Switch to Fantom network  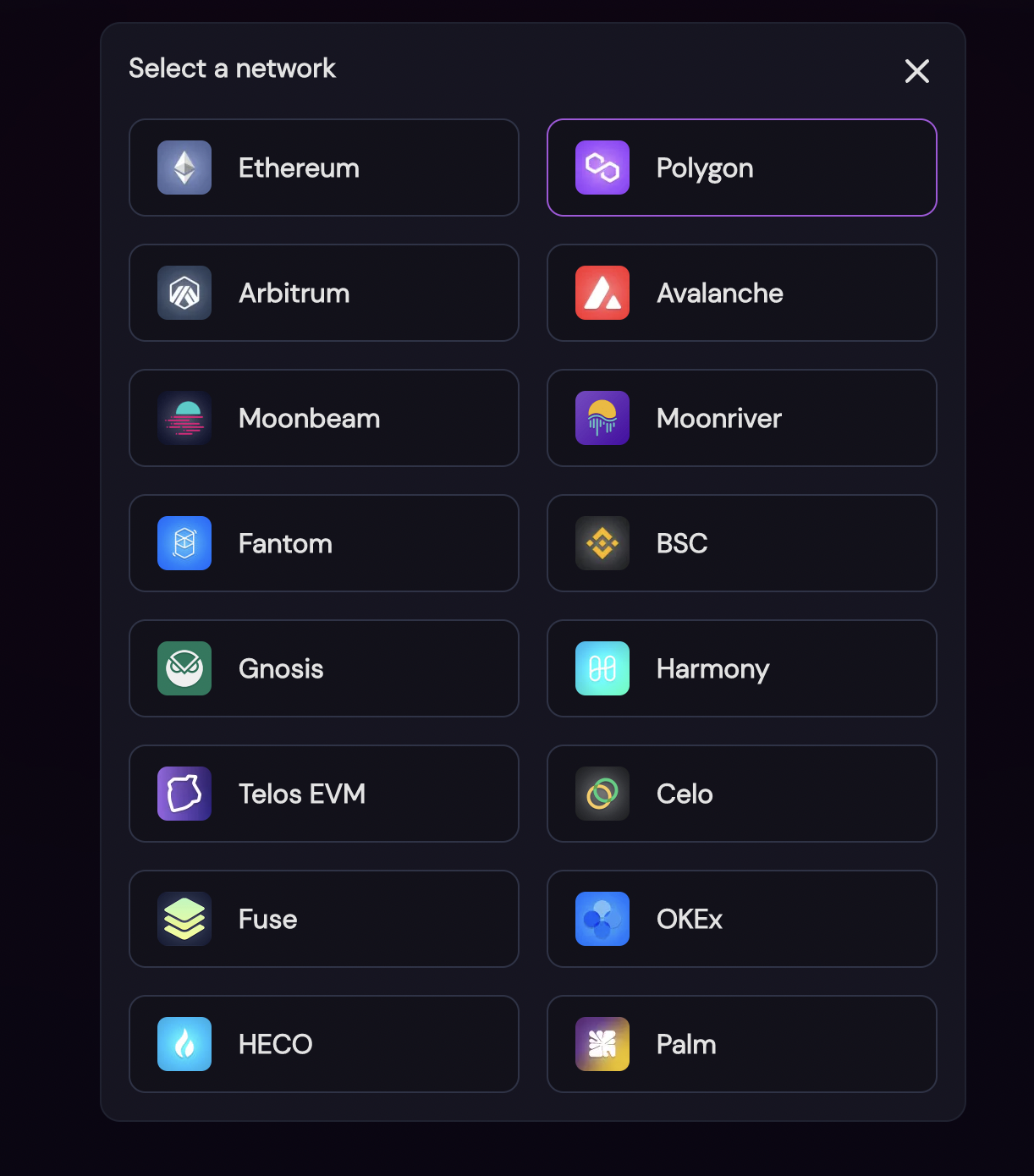323,543
